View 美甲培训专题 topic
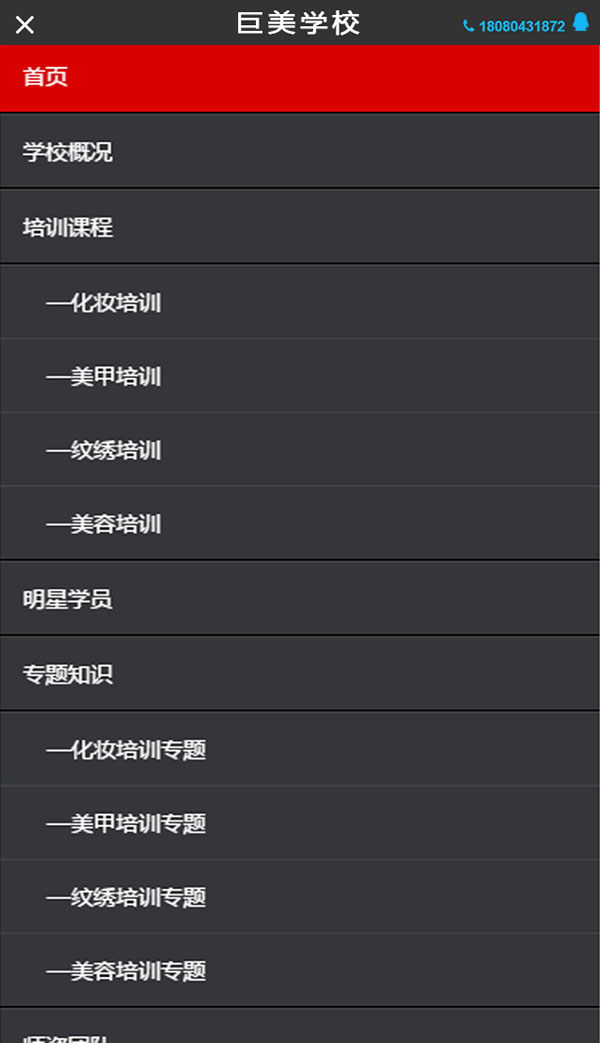 tap(126, 823)
